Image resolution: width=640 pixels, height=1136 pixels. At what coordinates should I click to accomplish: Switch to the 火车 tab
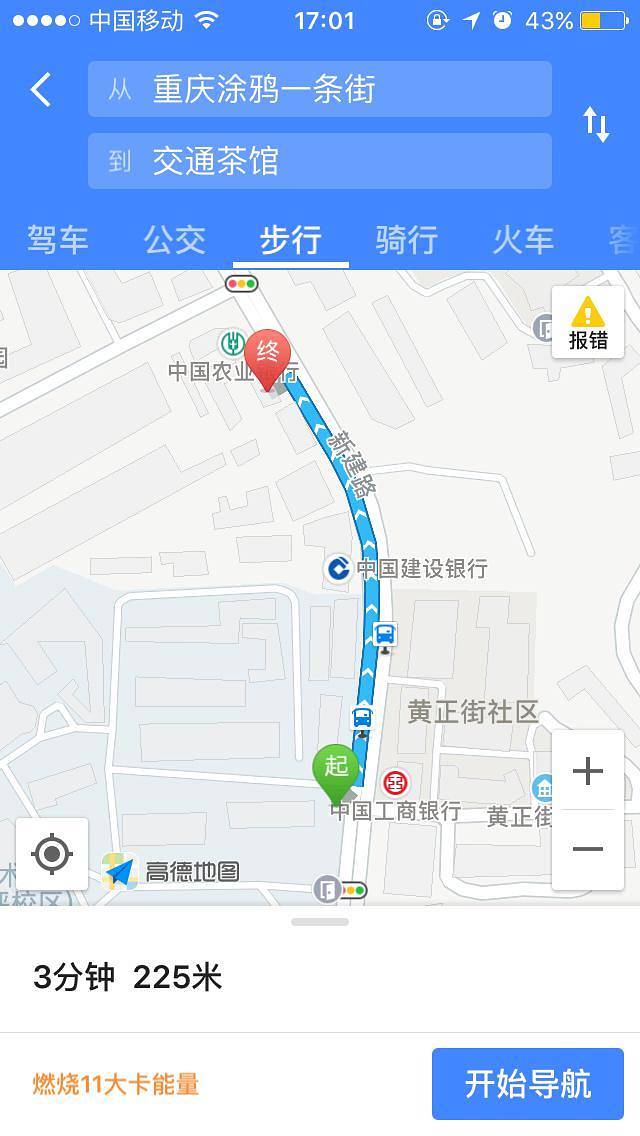click(x=522, y=240)
